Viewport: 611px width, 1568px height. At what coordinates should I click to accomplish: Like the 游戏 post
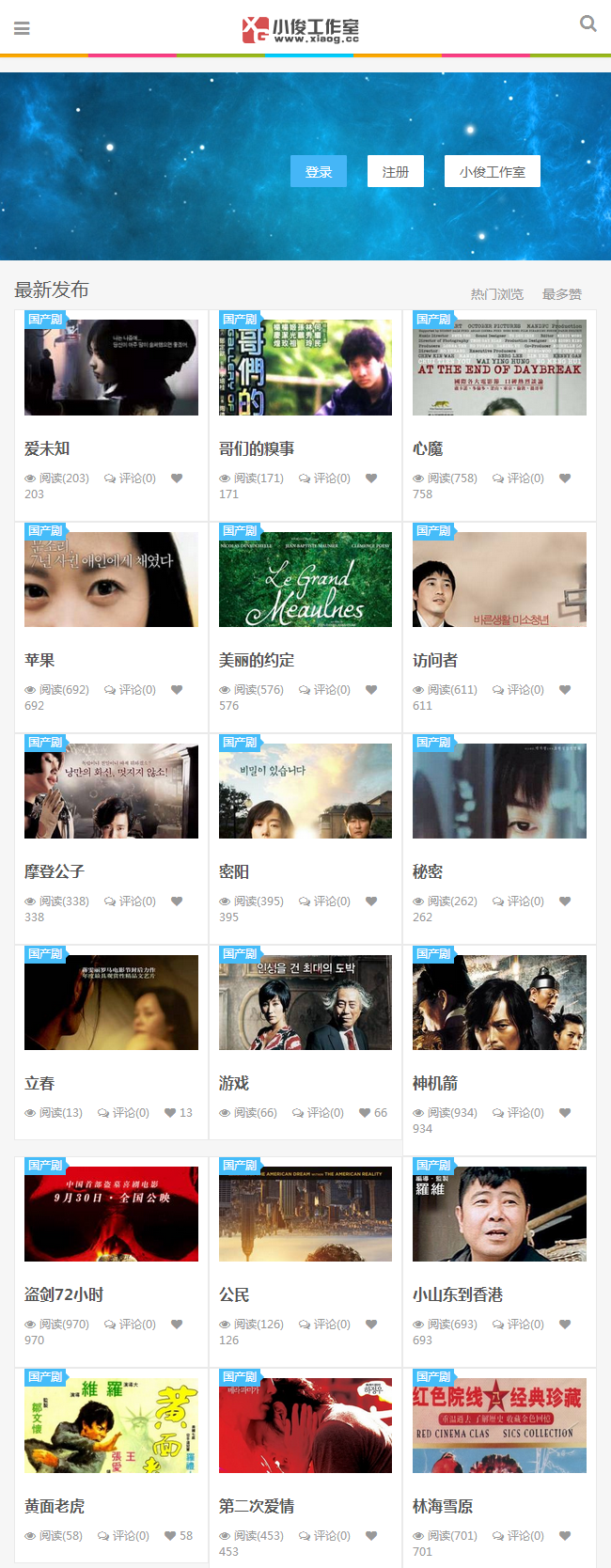365,1113
